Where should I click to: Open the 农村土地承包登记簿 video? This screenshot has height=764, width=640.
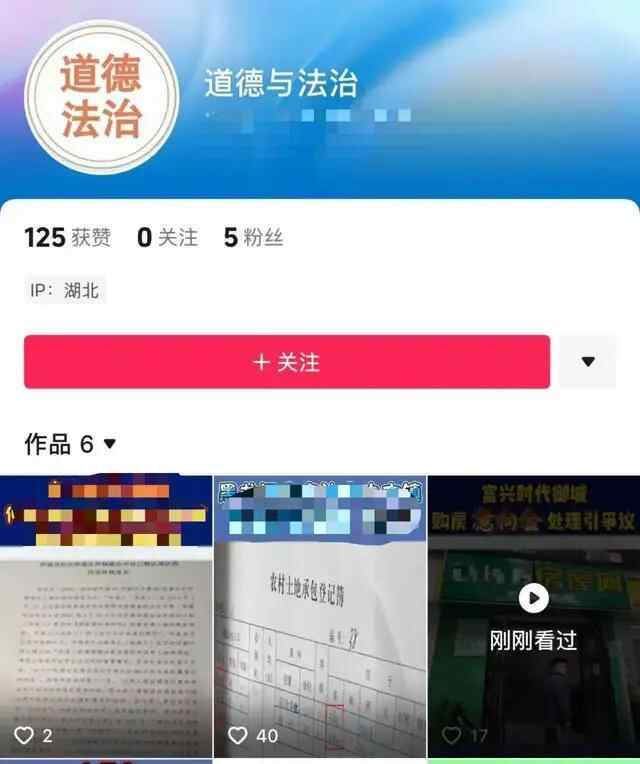click(319, 615)
